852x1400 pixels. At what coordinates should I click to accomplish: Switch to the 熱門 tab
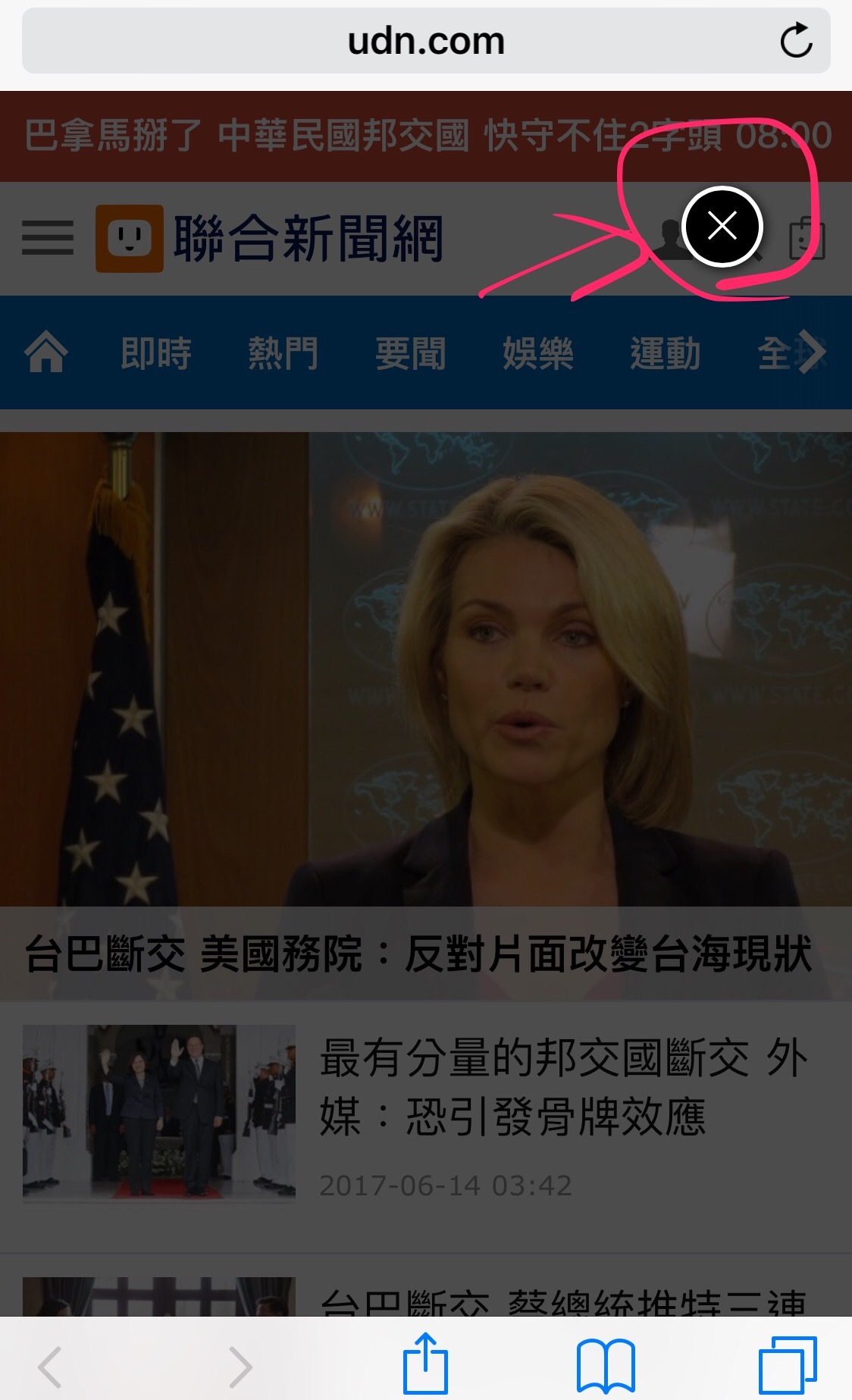pyautogui.click(x=283, y=354)
